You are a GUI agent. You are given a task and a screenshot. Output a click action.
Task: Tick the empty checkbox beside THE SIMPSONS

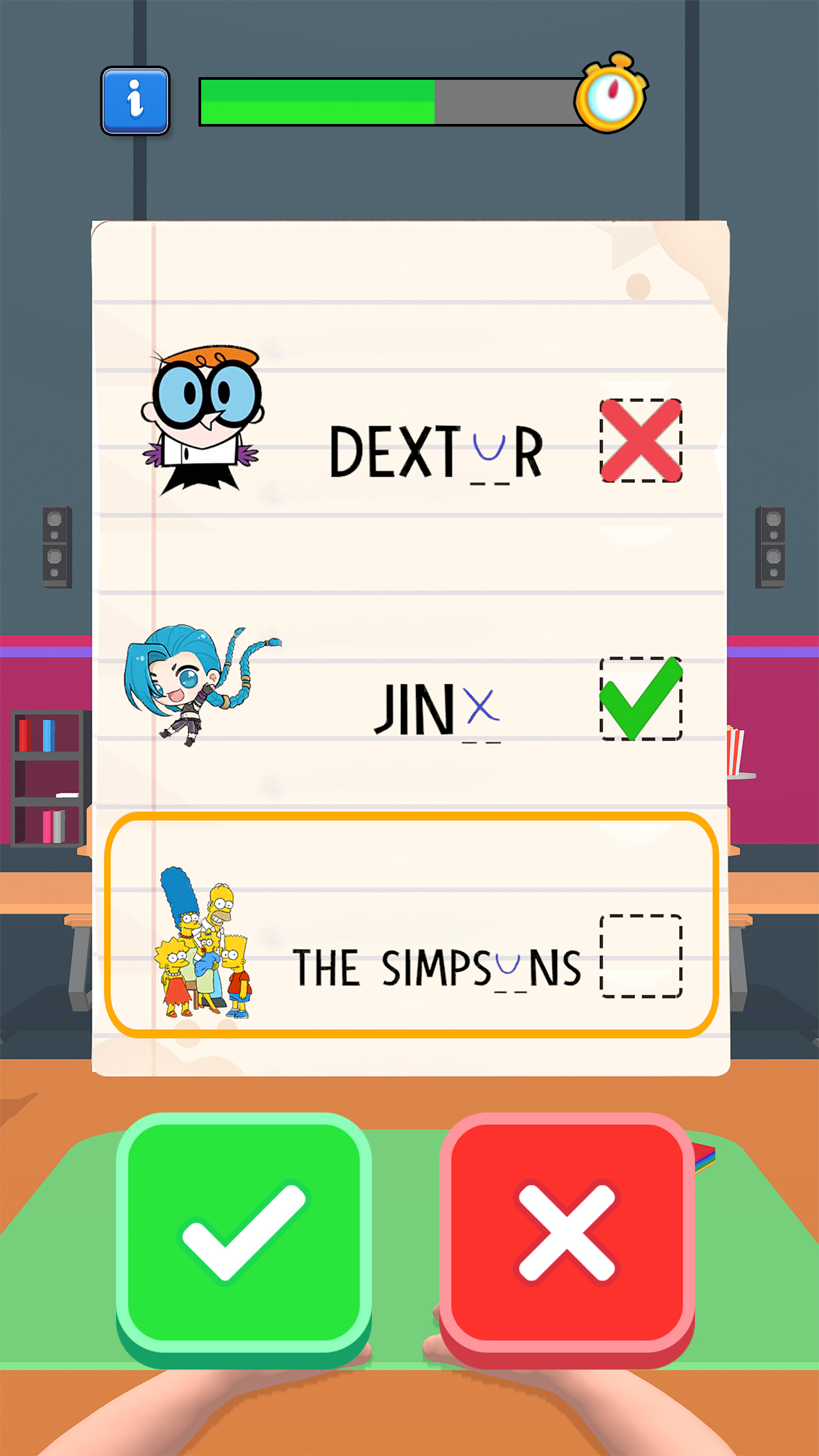pyautogui.click(x=640, y=956)
